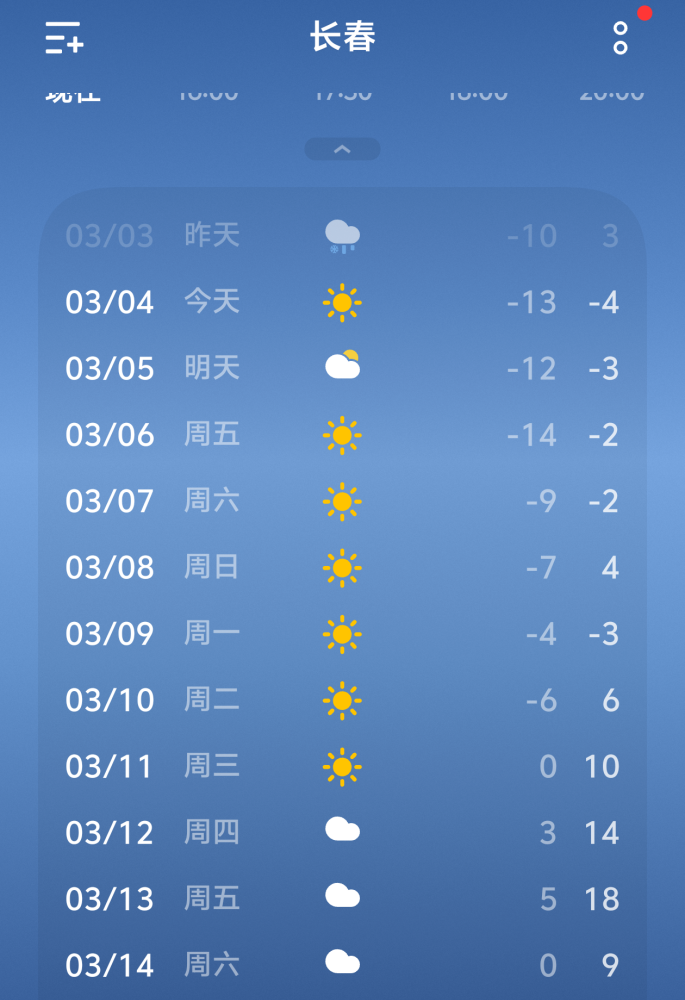This screenshot has width=685, height=1000.
Task: Open the overflow menu with red dot
Action: coord(621,38)
